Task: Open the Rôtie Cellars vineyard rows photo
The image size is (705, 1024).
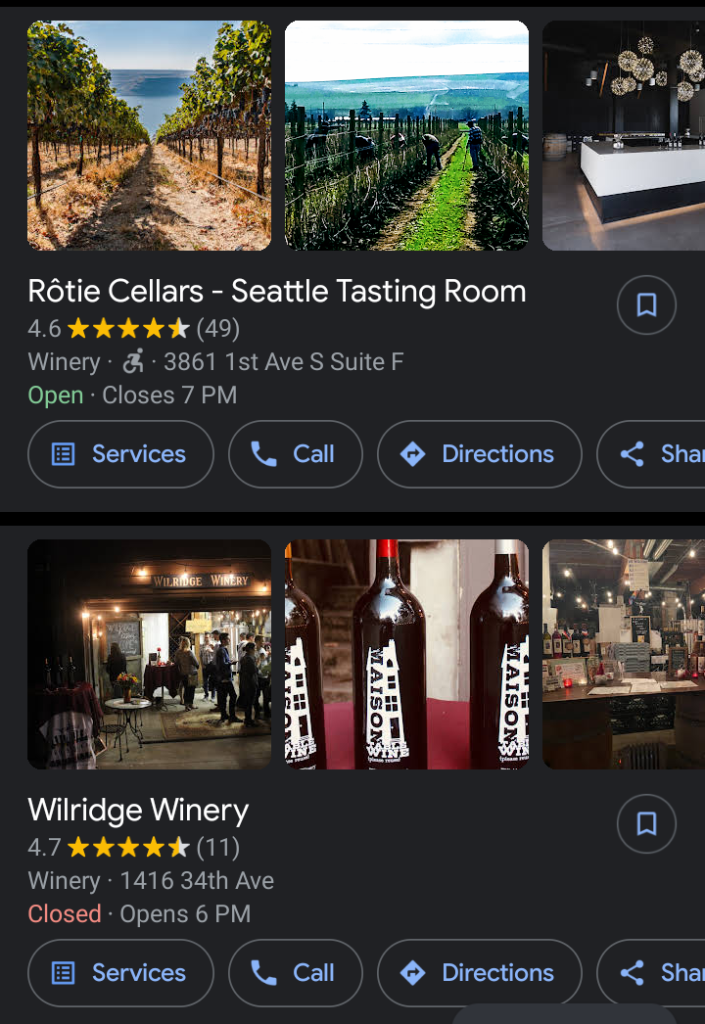Action: coord(149,135)
